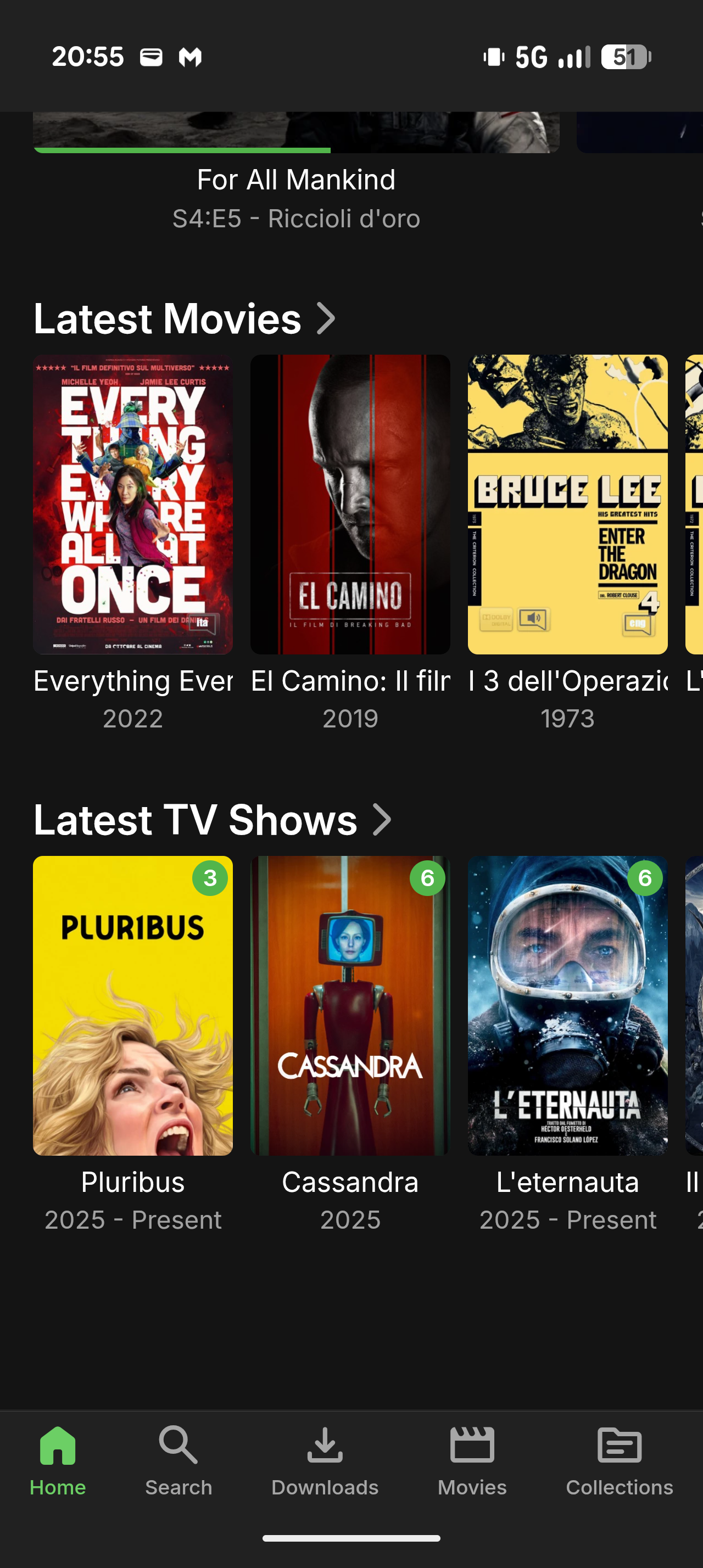This screenshot has height=1568, width=703.
Task: Open the Downloads tab
Action: click(325, 1460)
